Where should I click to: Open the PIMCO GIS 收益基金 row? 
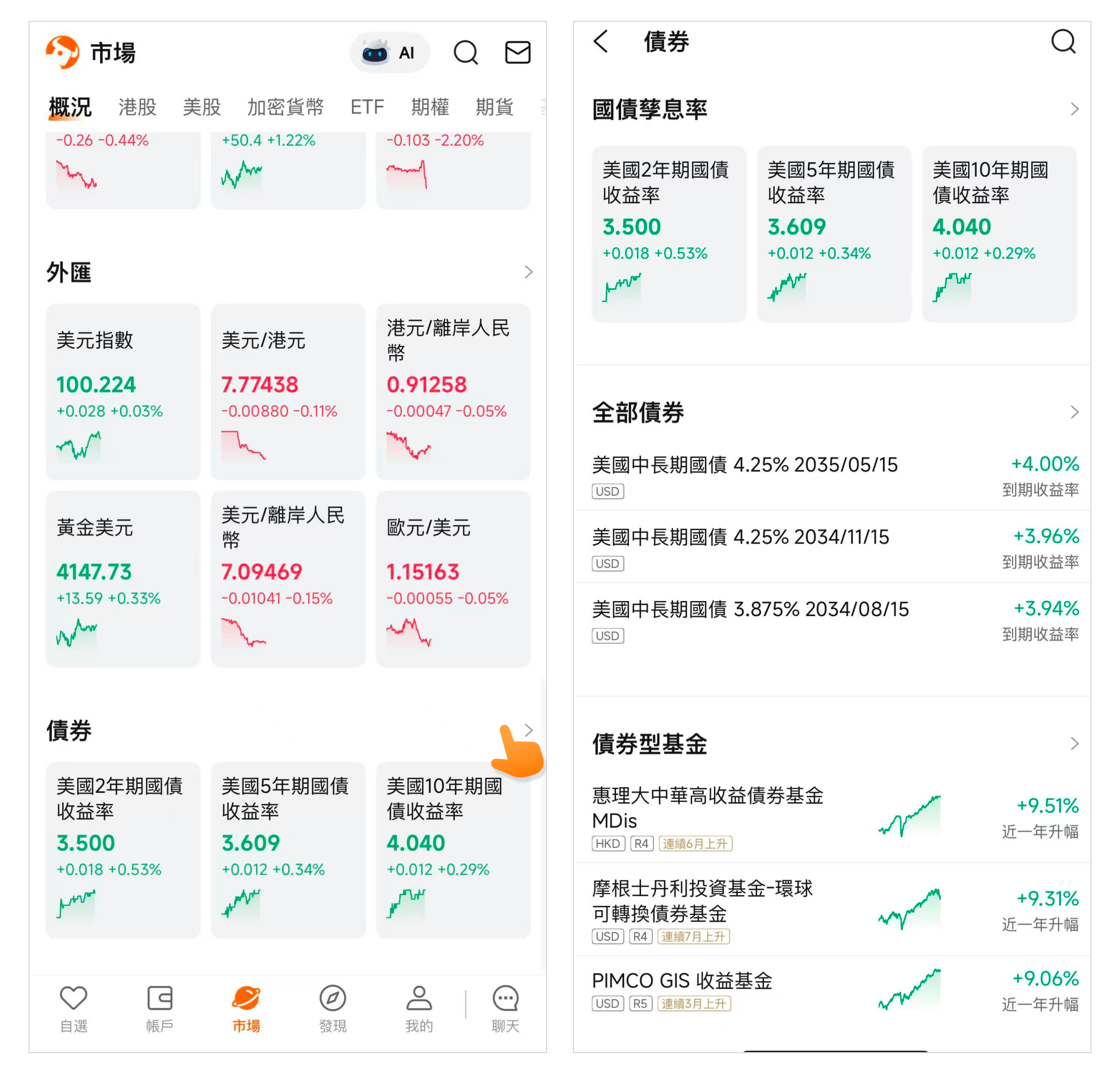[x=834, y=990]
